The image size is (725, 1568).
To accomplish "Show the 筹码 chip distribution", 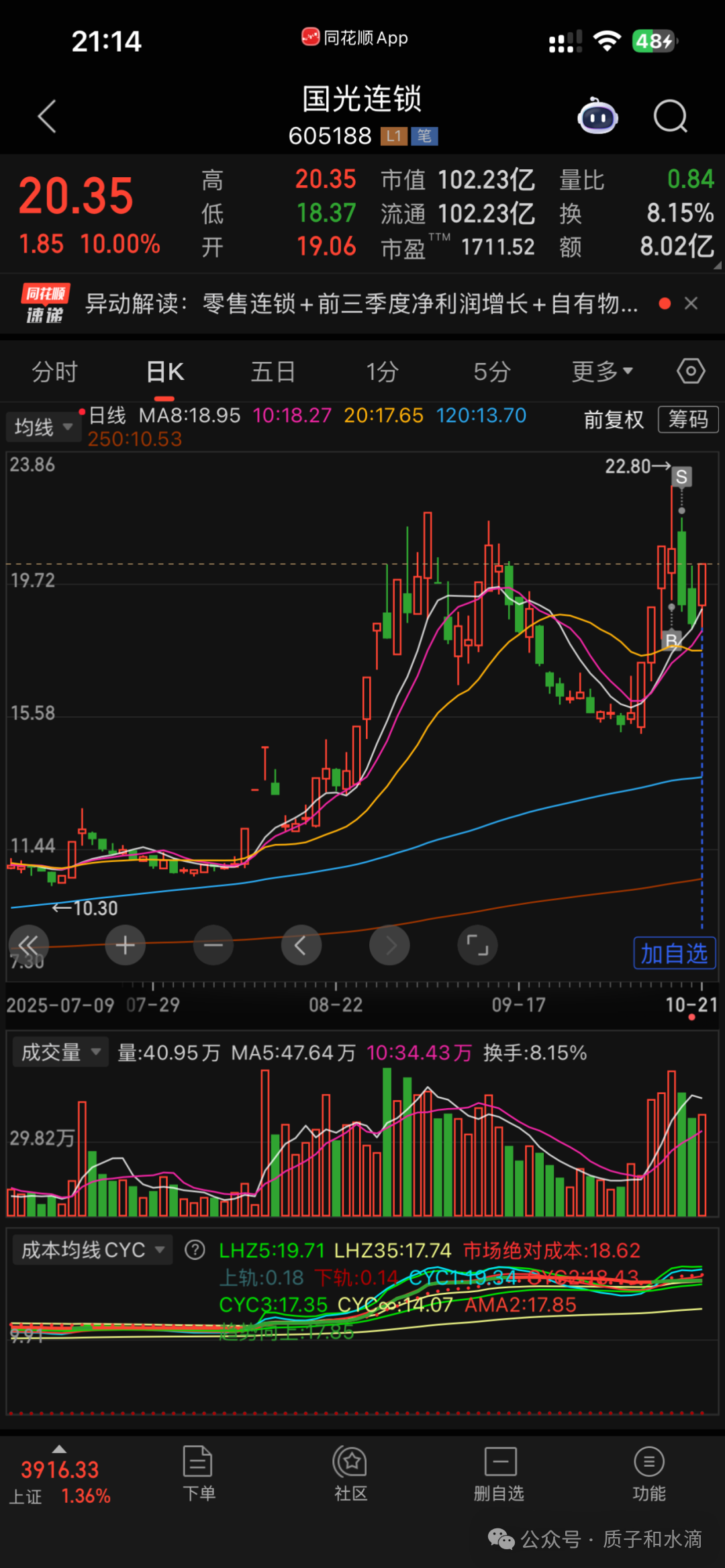I will tap(688, 420).
